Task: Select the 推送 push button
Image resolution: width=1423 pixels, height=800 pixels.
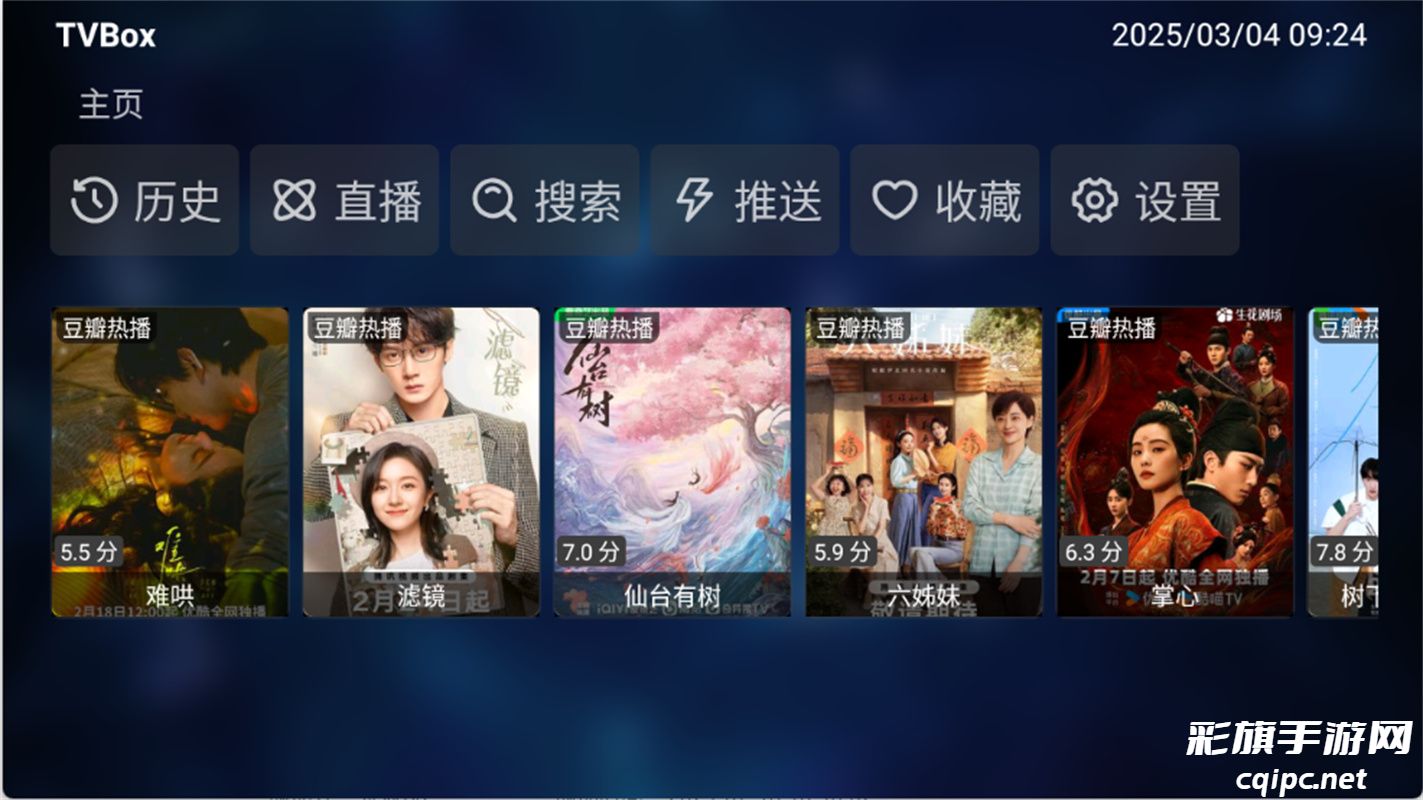Action: tap(744, 200)
